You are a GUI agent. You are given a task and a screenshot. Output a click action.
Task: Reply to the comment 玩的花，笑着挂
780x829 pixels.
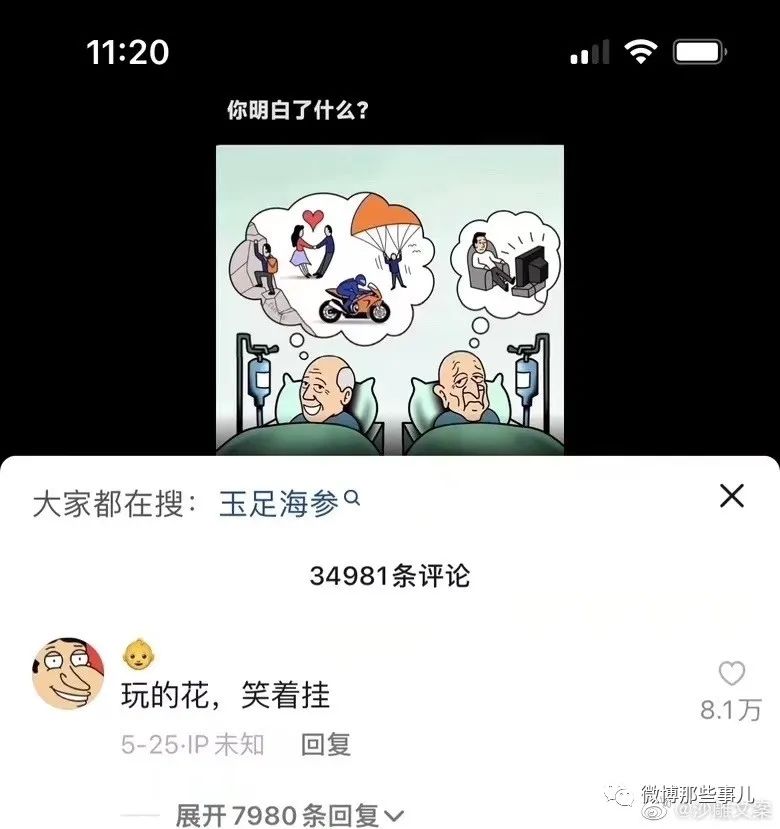click(x=325, y=745)
